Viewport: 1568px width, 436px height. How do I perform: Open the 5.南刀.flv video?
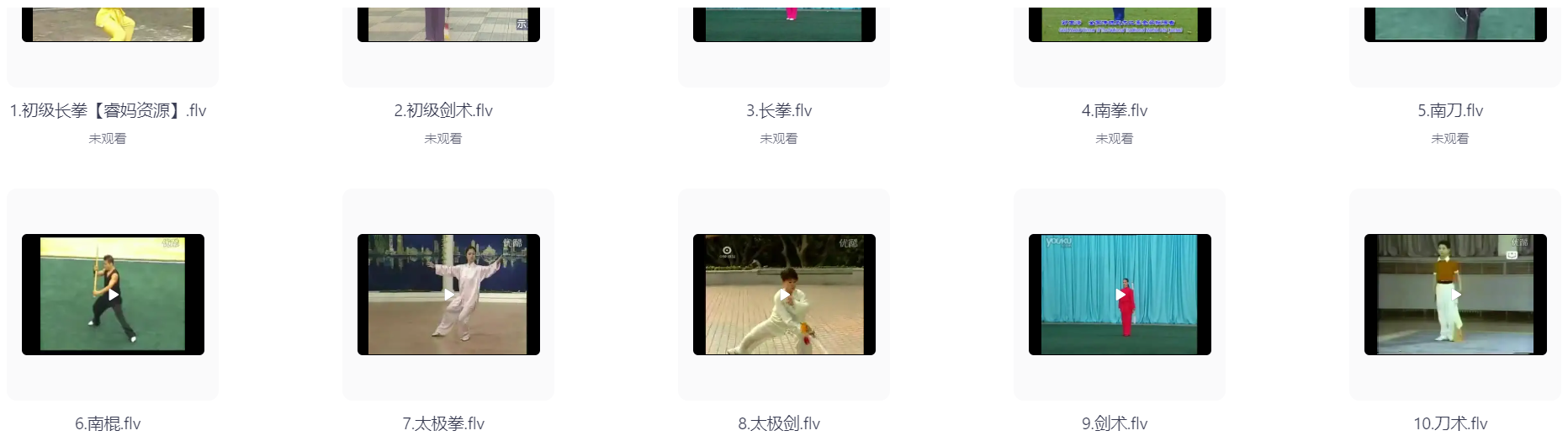pos(1455,24)
